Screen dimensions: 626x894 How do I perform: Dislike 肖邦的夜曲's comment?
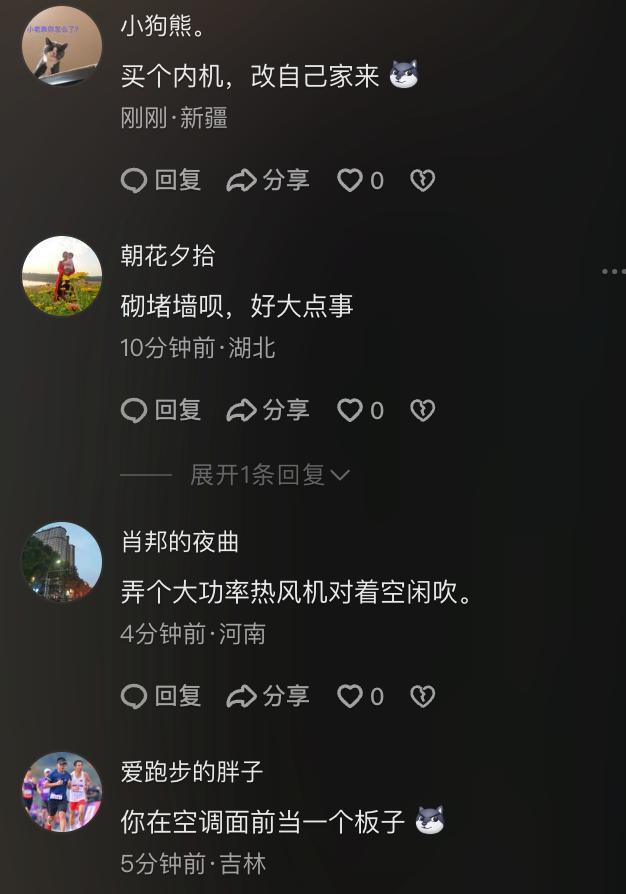[423, 696]
